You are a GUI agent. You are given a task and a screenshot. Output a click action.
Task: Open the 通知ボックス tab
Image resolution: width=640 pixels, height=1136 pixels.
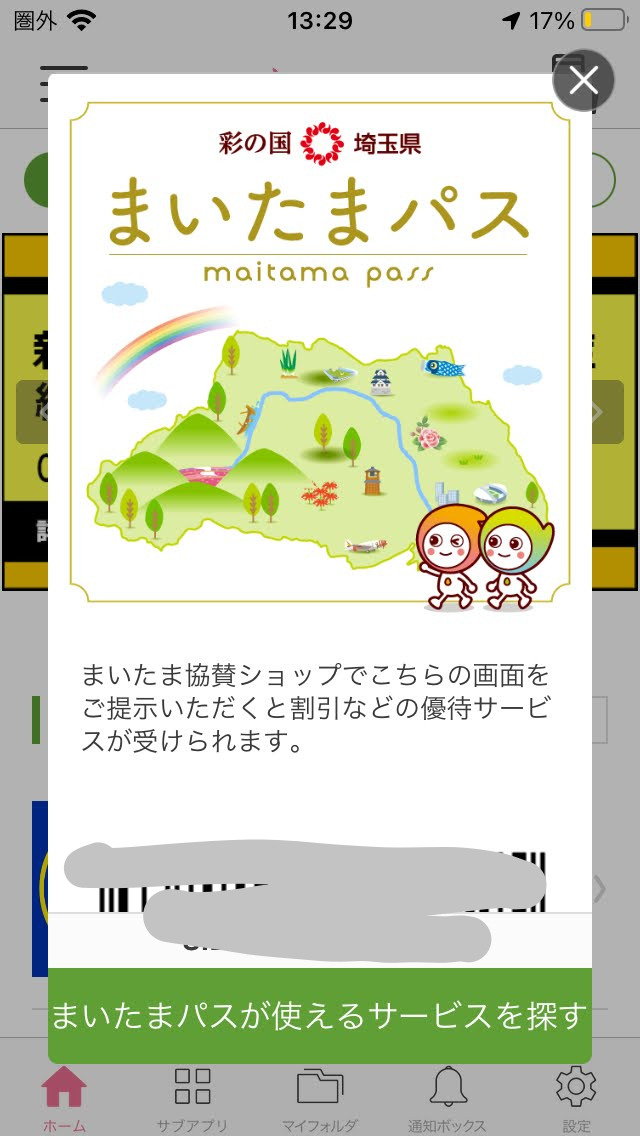coord(447,1097)
